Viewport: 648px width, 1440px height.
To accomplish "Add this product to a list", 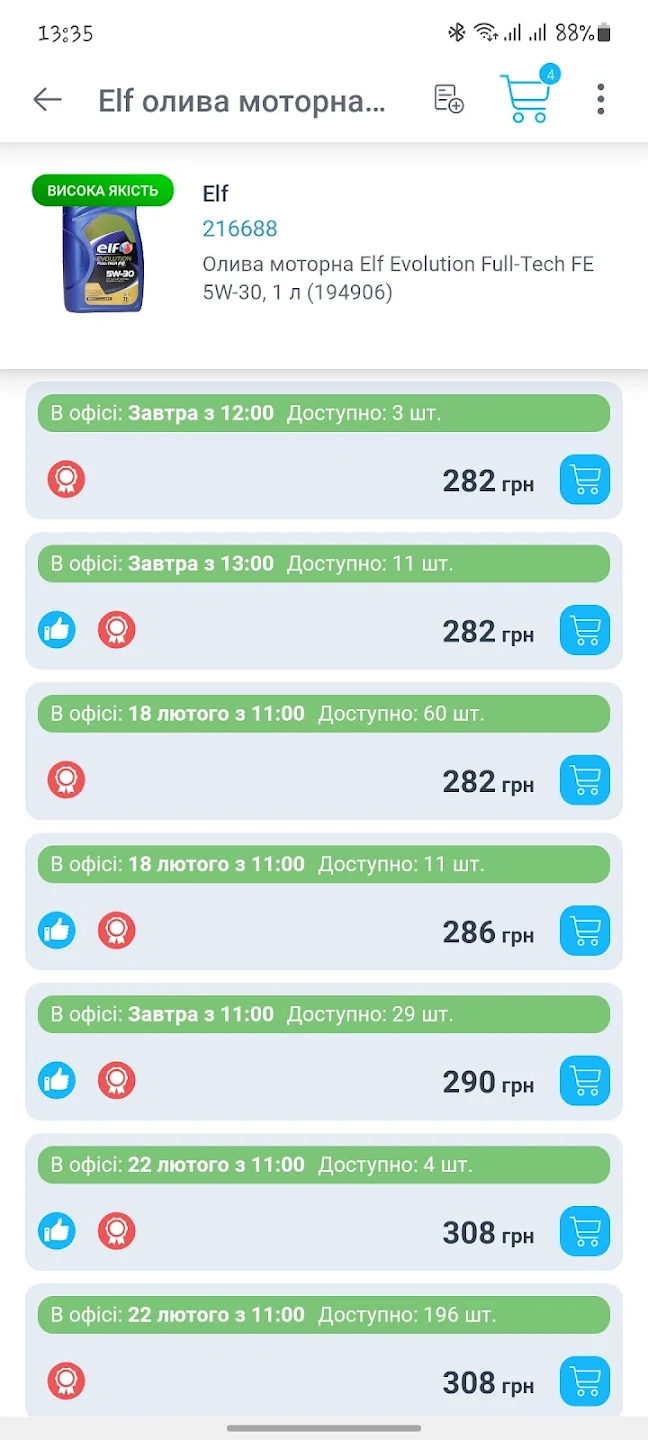I will [x=449, y=99].
